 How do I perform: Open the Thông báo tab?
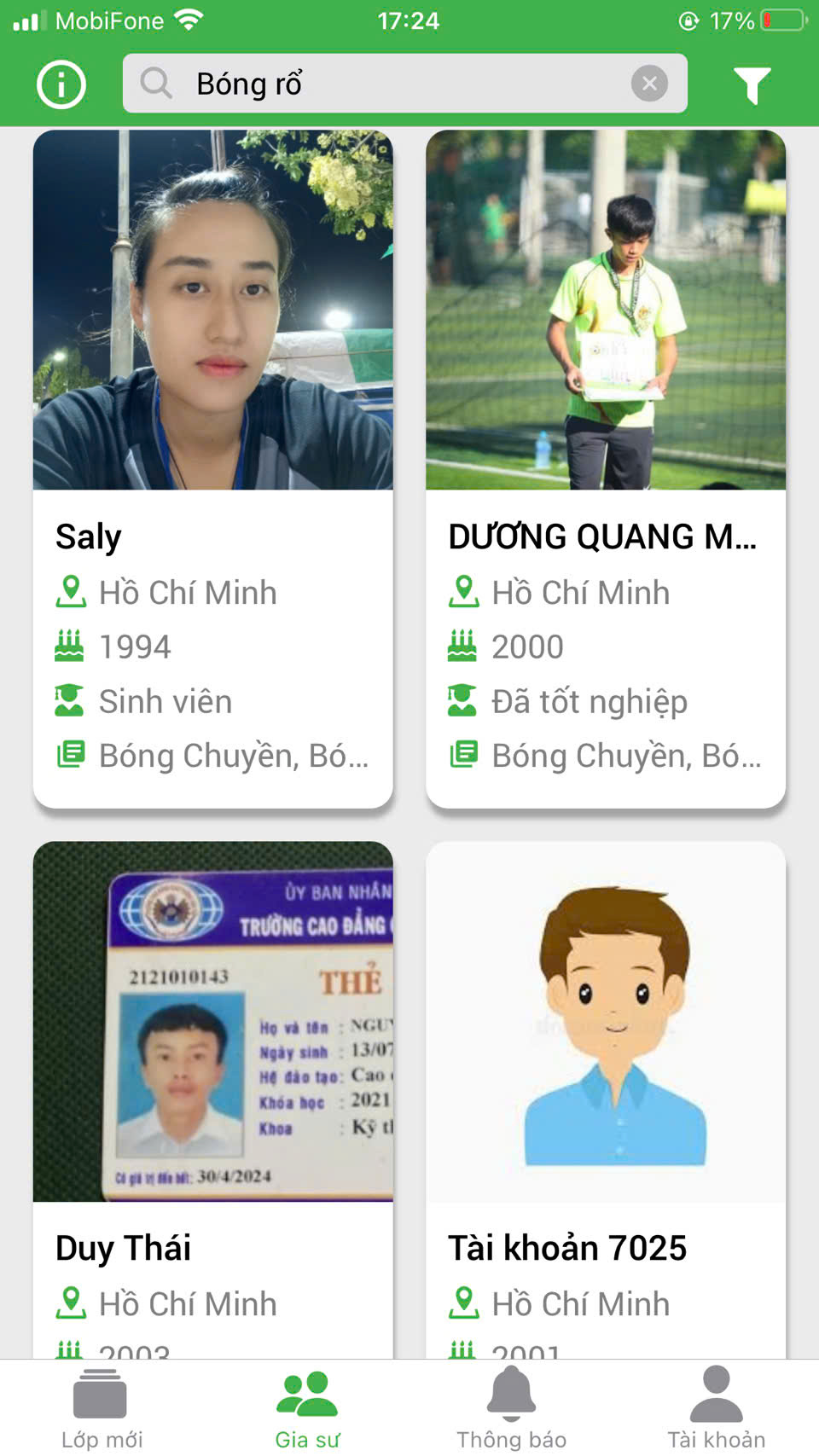[511, 1409]
